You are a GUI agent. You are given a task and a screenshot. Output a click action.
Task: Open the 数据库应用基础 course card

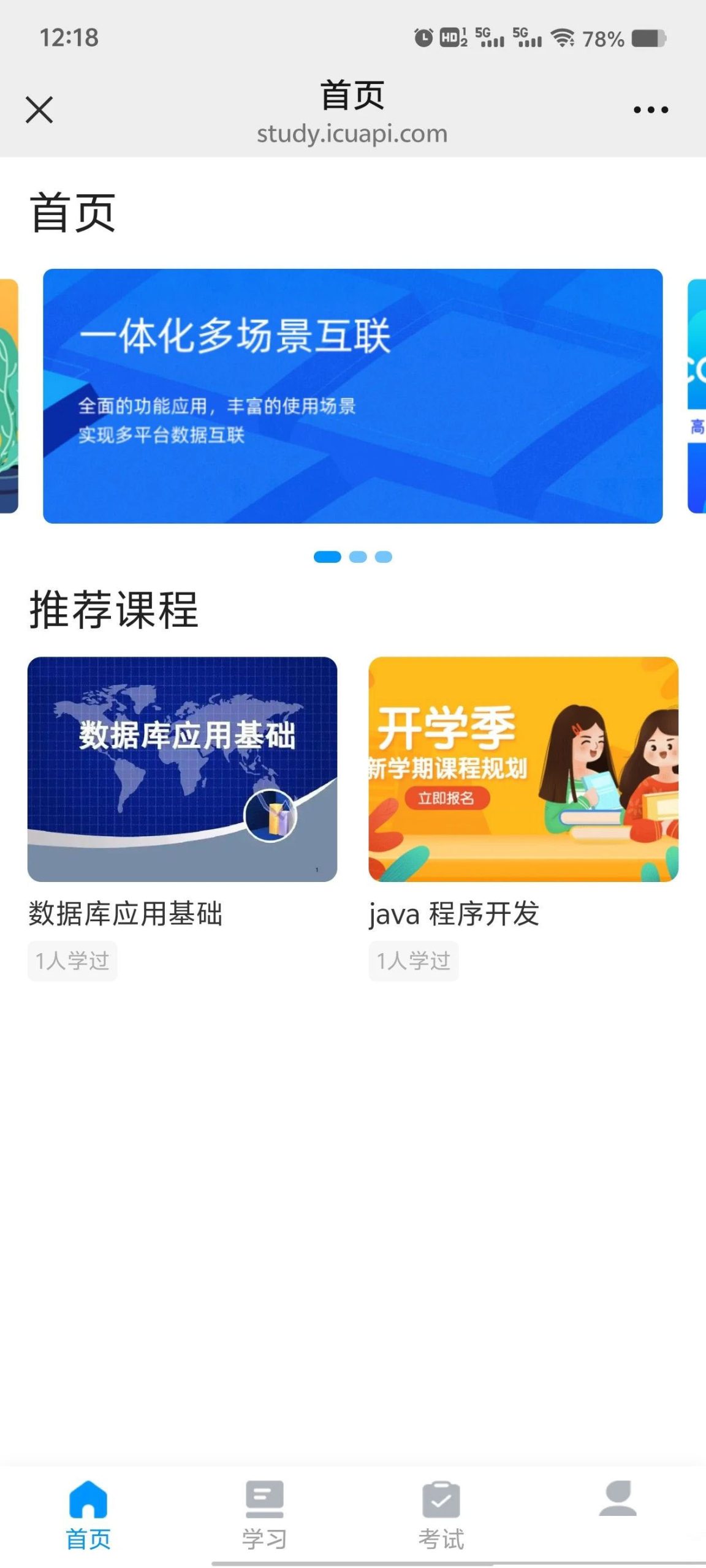182,769
